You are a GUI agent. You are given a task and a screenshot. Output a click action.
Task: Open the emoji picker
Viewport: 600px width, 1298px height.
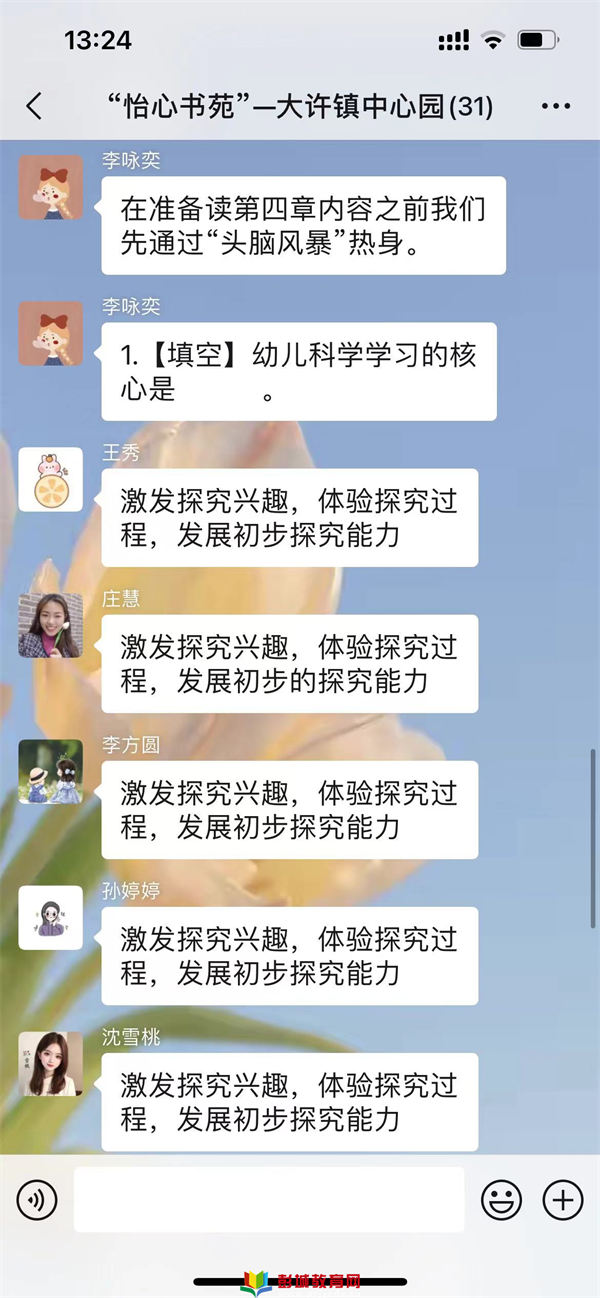coord(501,1199)
